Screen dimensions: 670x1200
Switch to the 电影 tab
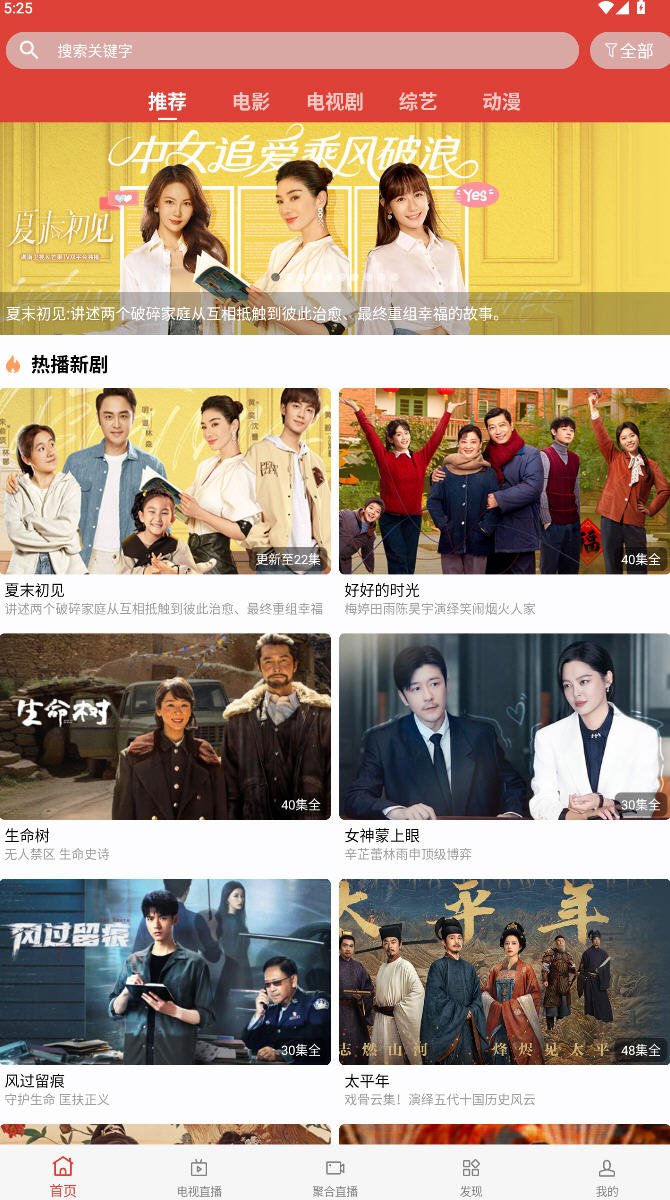(x=251, y=102)
